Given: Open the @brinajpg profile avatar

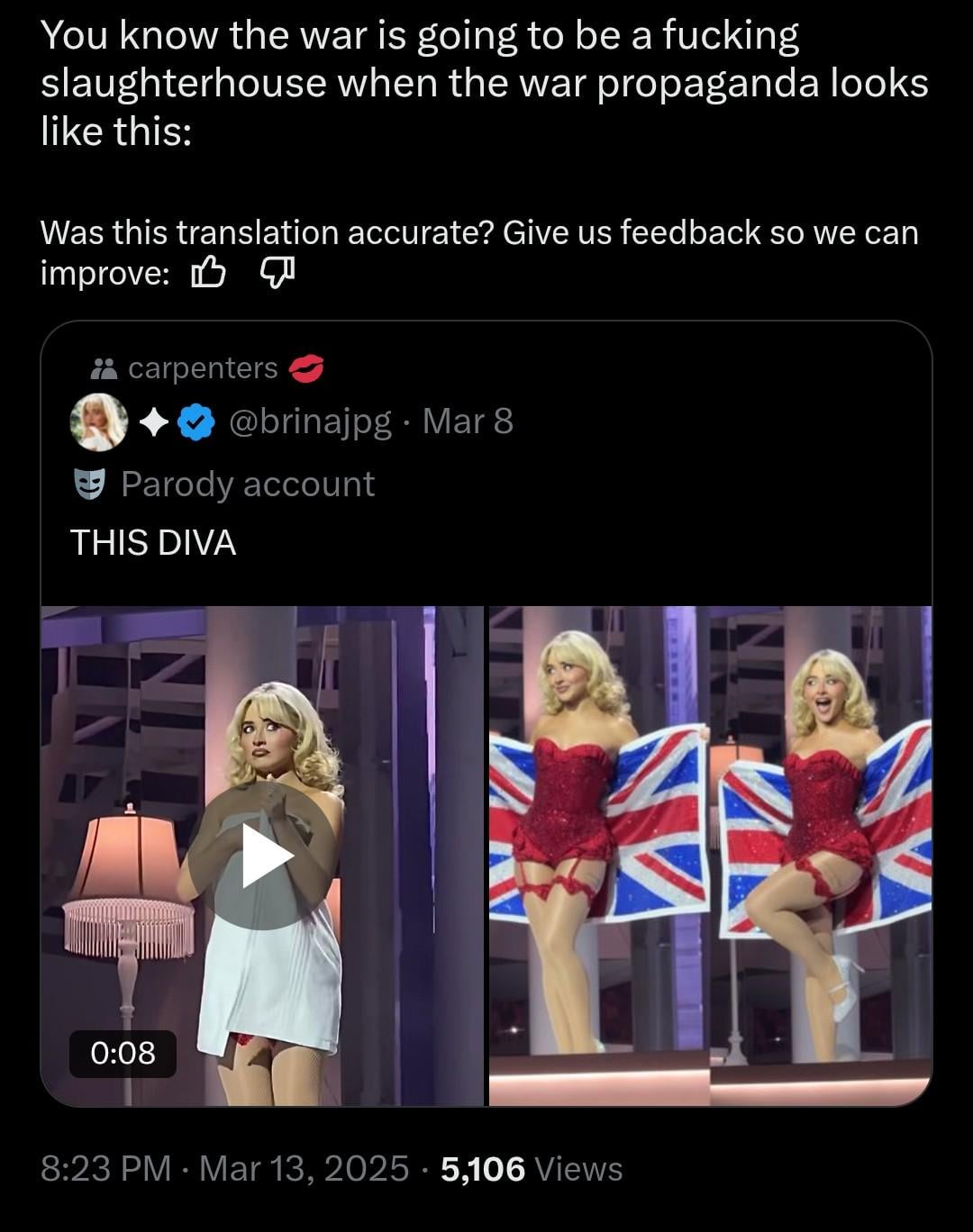Looking at the screenshot, I should [x=99, y=421].
